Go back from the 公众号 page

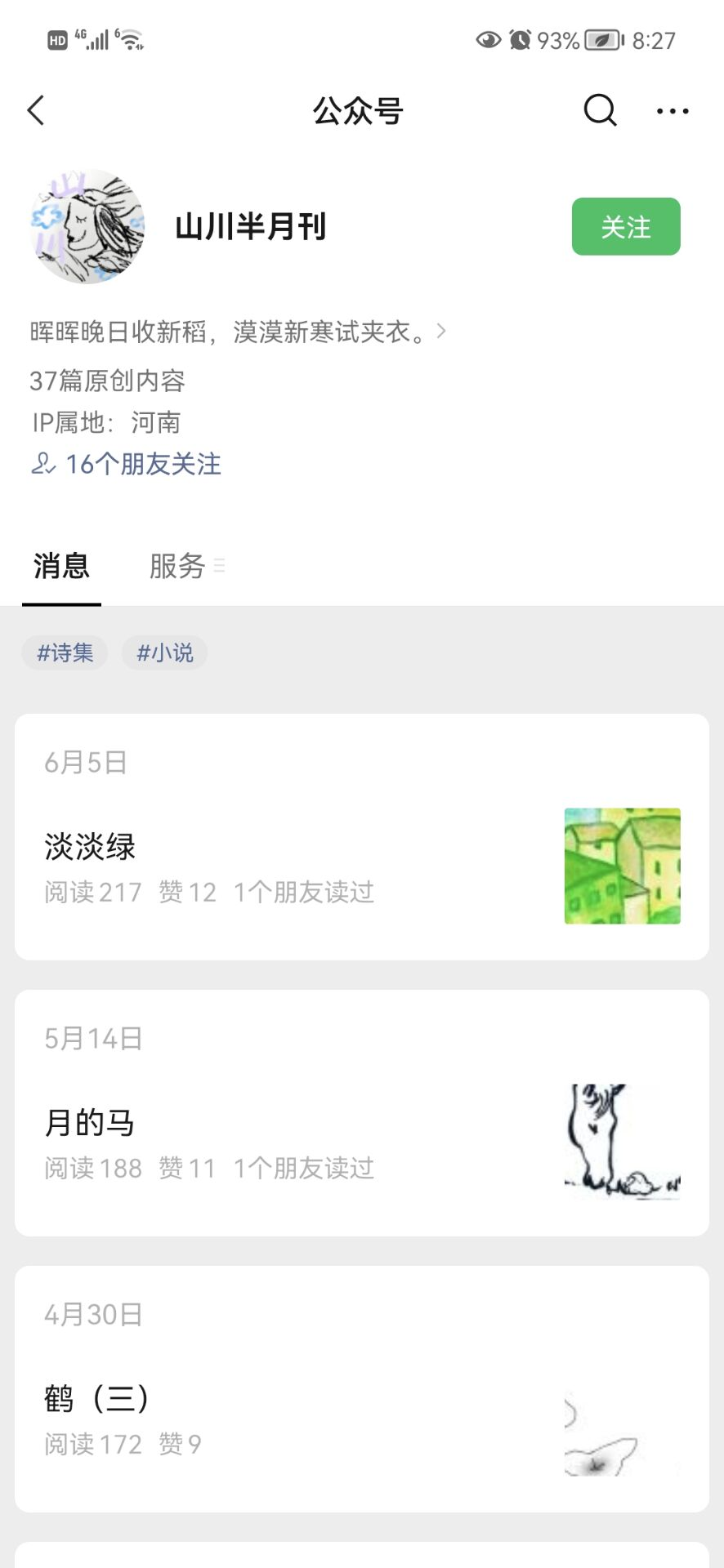[x=36, y=110]
